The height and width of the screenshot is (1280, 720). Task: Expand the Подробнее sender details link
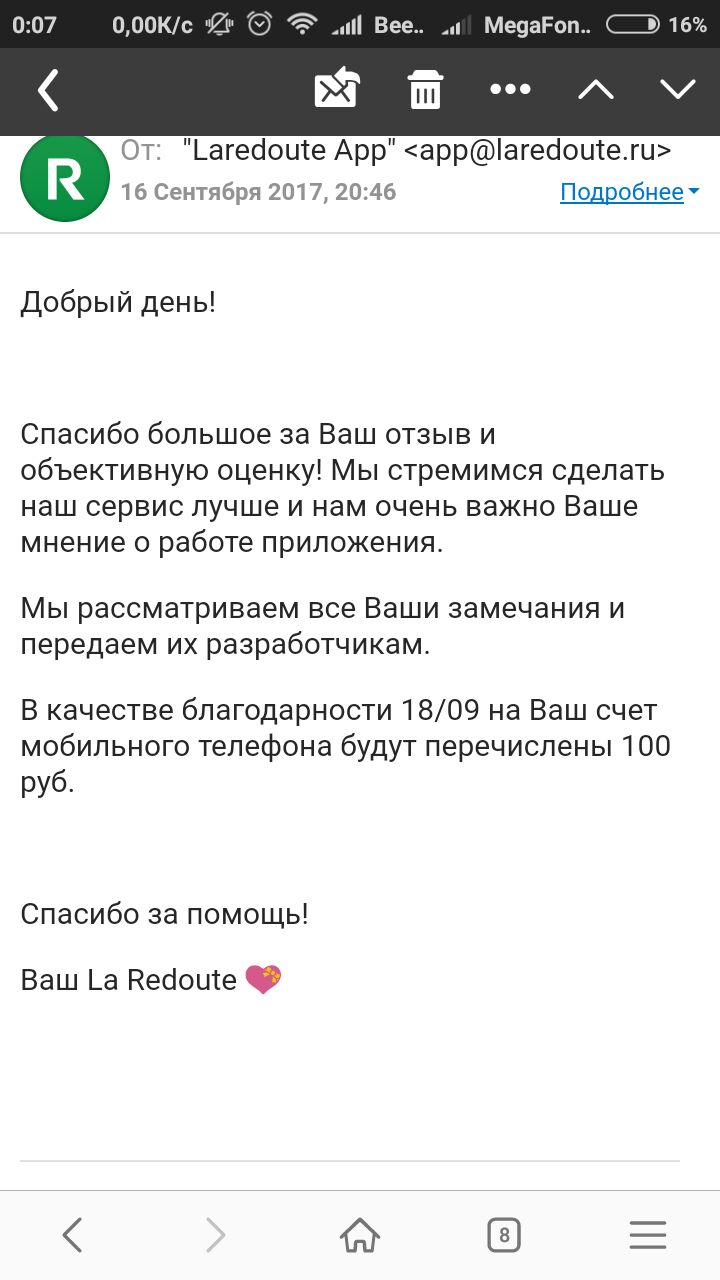[628, 192]
